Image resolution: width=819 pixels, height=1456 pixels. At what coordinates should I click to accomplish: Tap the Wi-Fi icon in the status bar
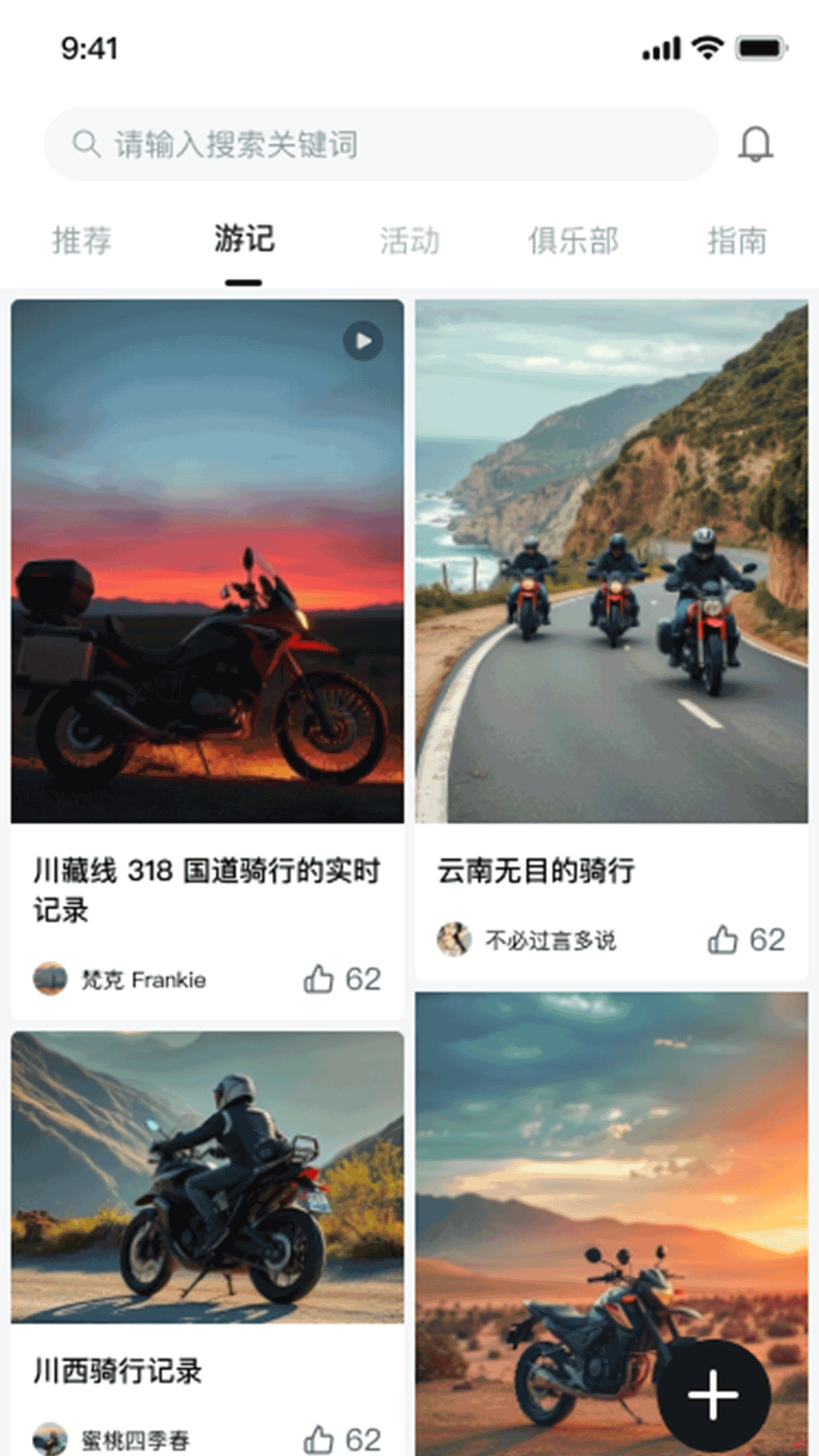[x=707, y=47]
